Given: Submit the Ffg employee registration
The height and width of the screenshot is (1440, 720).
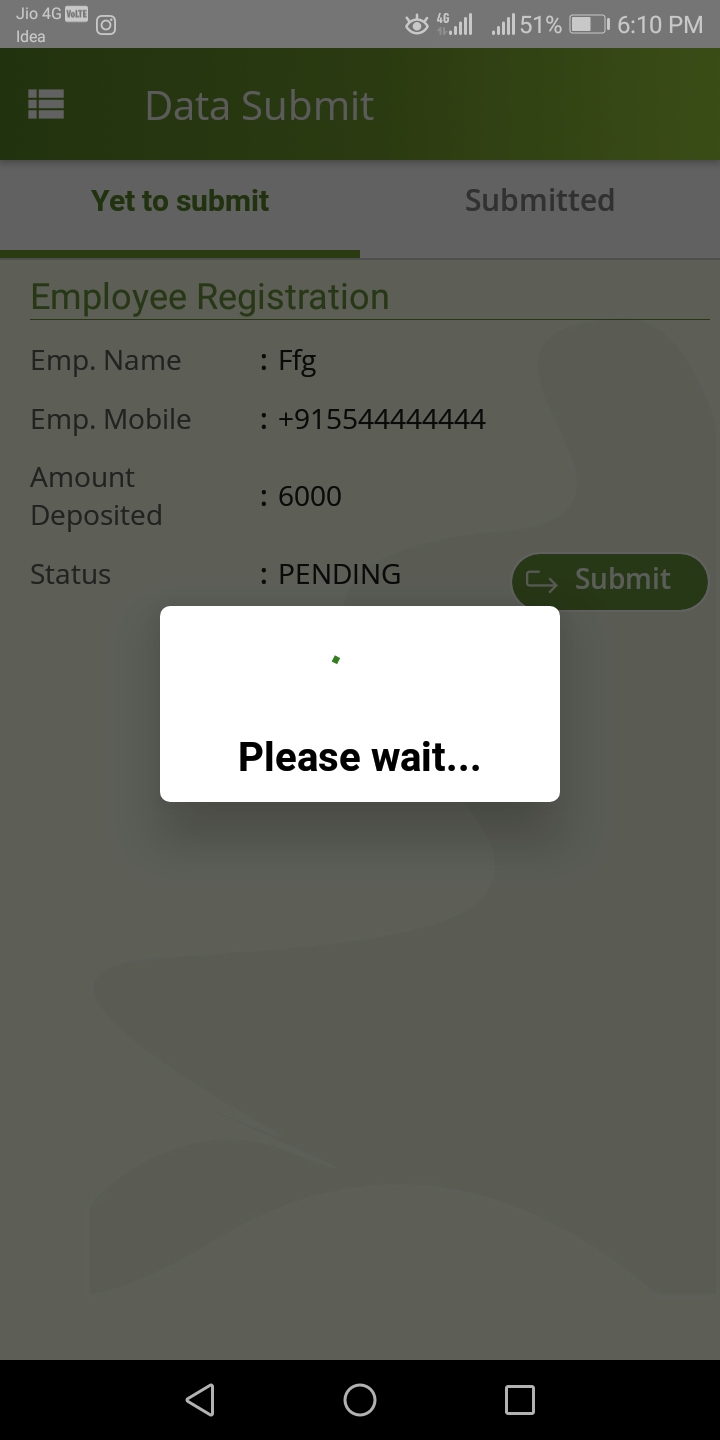Looking at the screenshot, I should coord(610,581).
